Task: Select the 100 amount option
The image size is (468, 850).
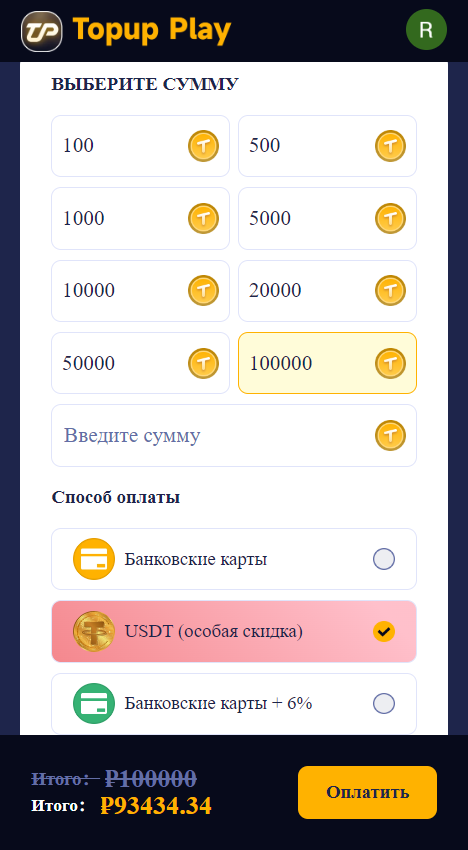Action: [x=140, y=146]
